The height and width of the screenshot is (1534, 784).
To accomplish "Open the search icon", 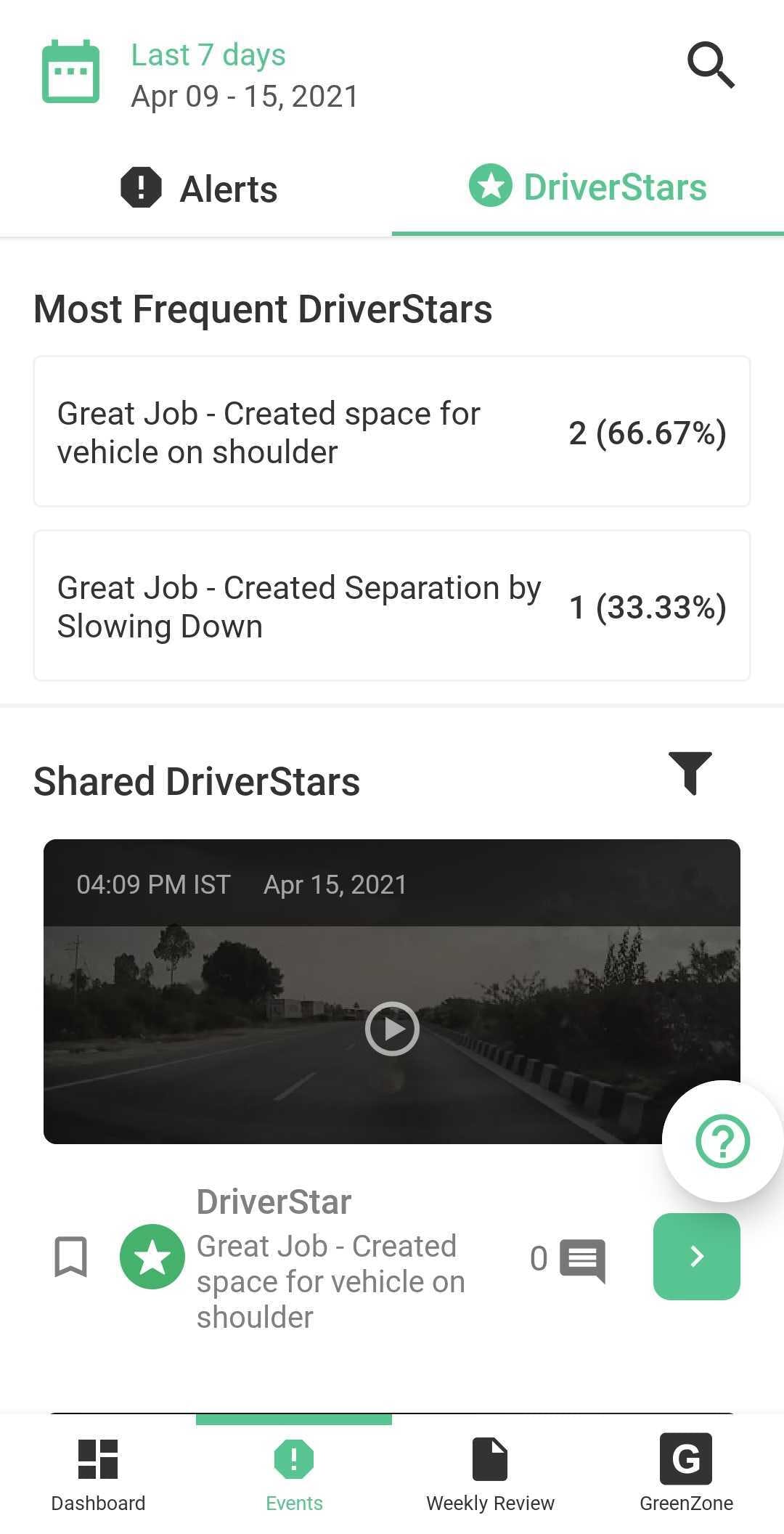I will (x=711, y=66).
